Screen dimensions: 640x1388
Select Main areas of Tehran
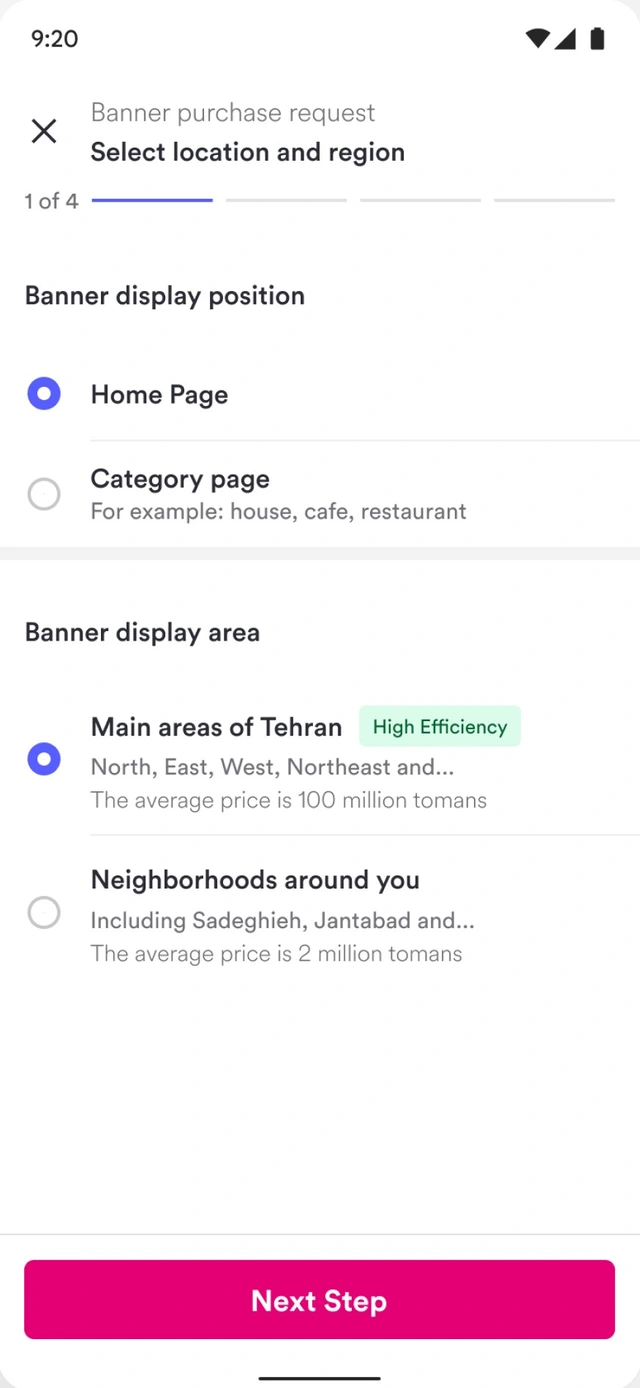pyautogui.click(x=320, y=760)
